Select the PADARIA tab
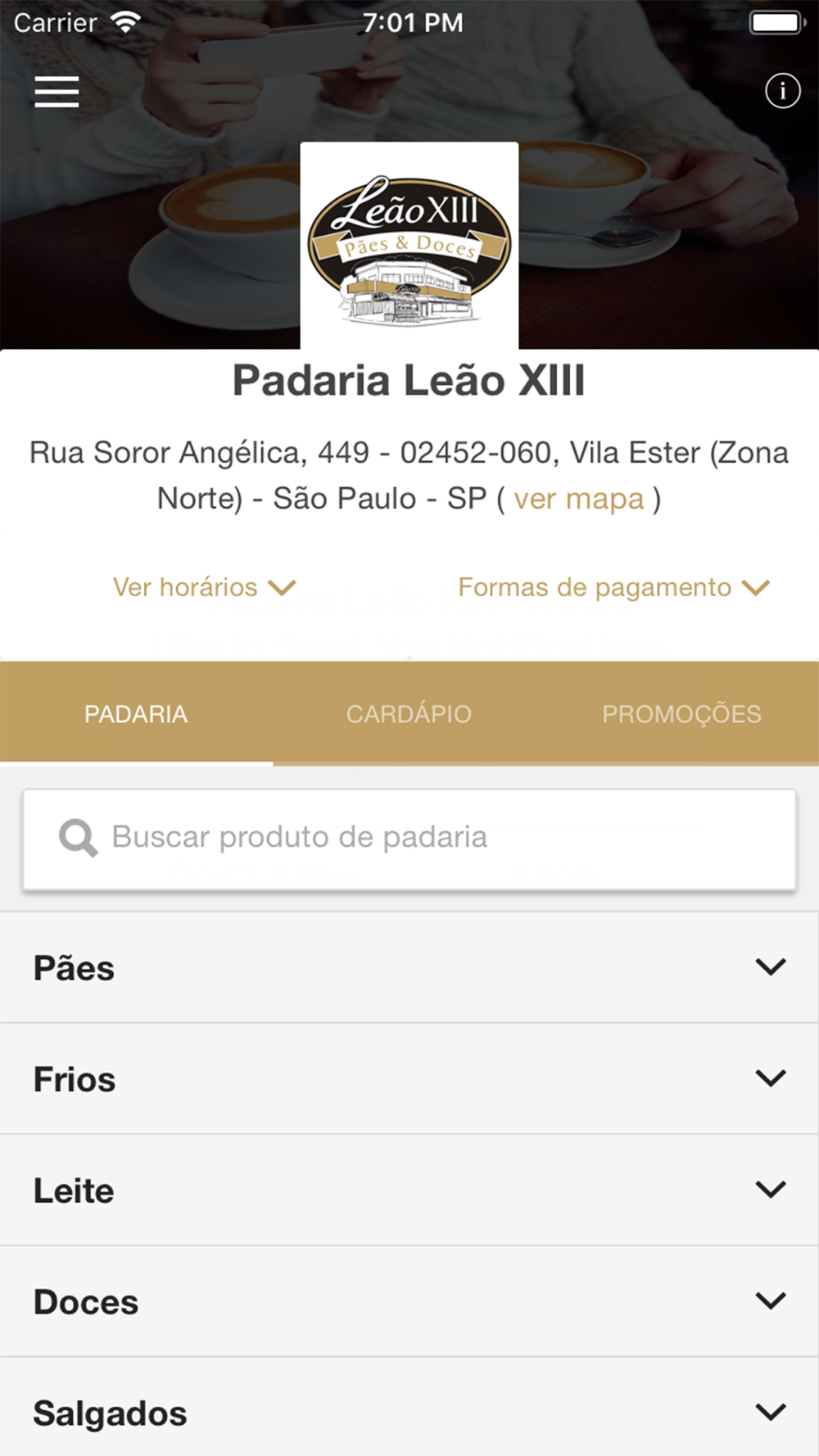819x1456 pixels. (x=136, y=714)
